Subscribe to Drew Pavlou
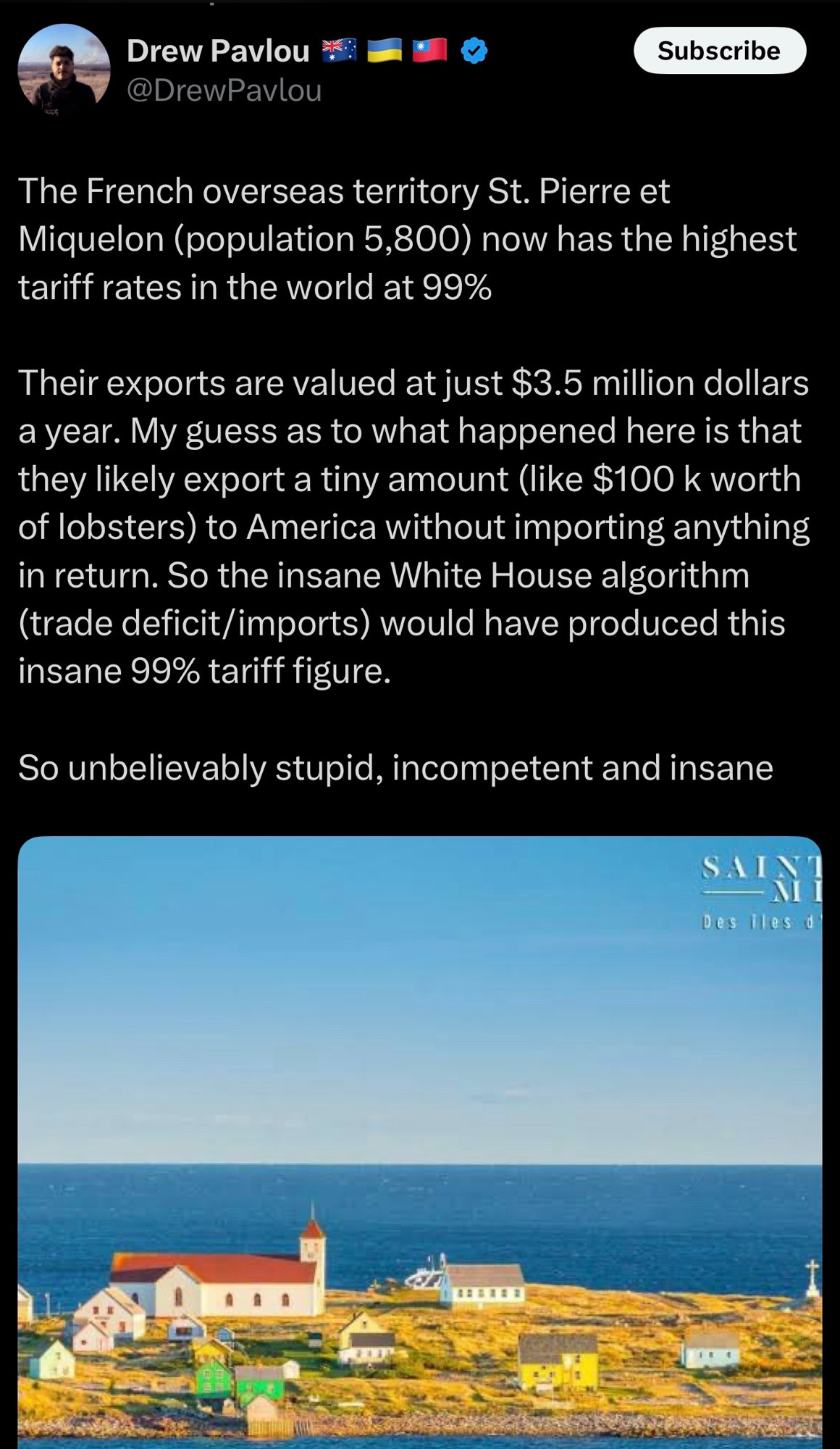Screen dimensions: 840x1449 click(719, 51)
